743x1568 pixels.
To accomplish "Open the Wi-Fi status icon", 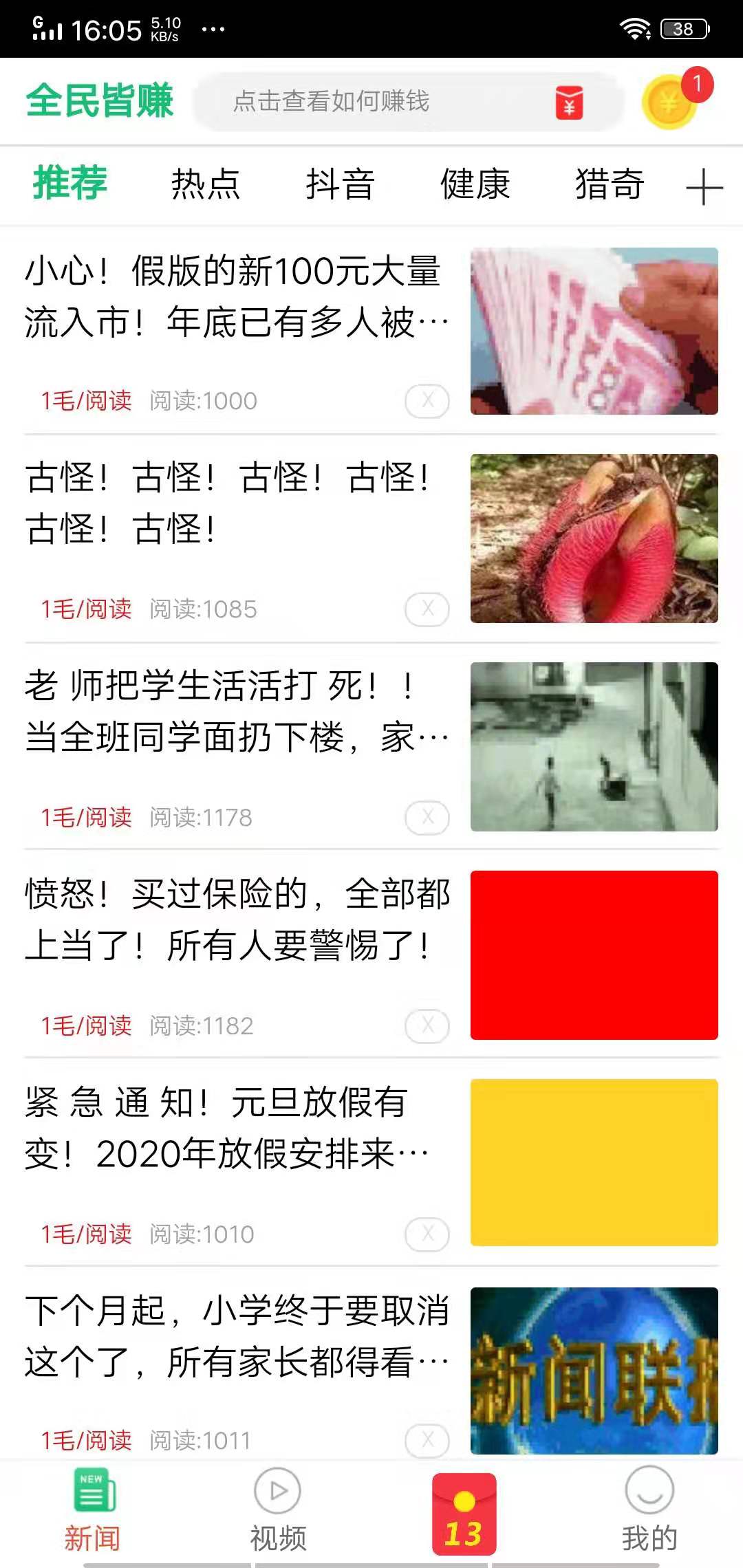I will coord(634,28).
